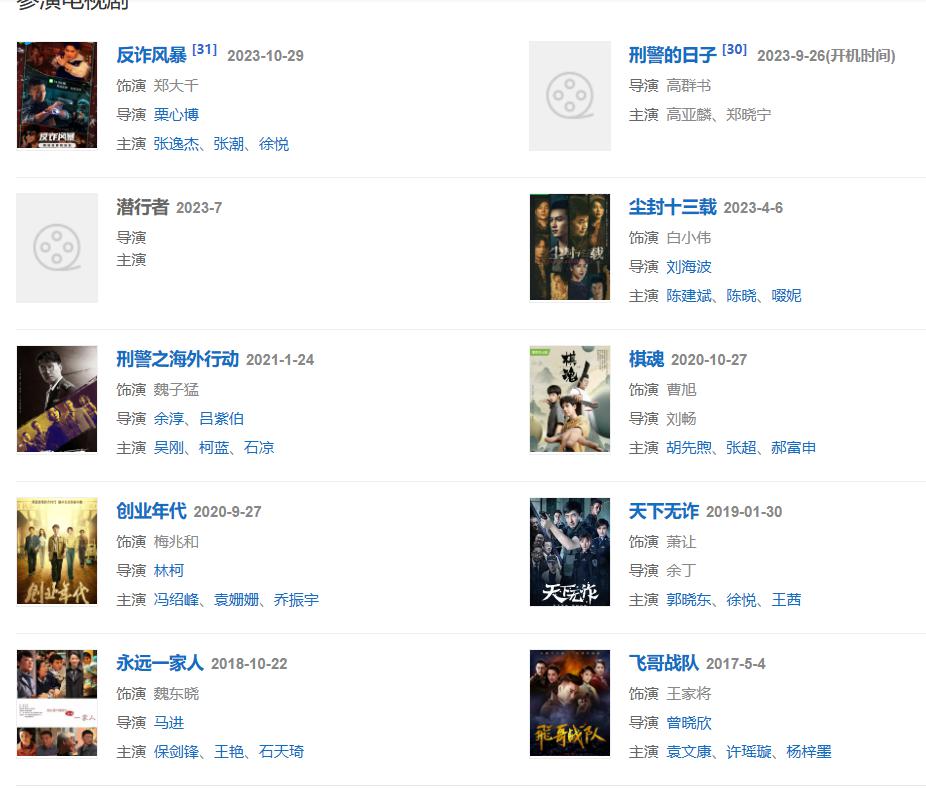Open actor 郭晓东's page
This screenshot has width=926, height=788.
[689, 600]
